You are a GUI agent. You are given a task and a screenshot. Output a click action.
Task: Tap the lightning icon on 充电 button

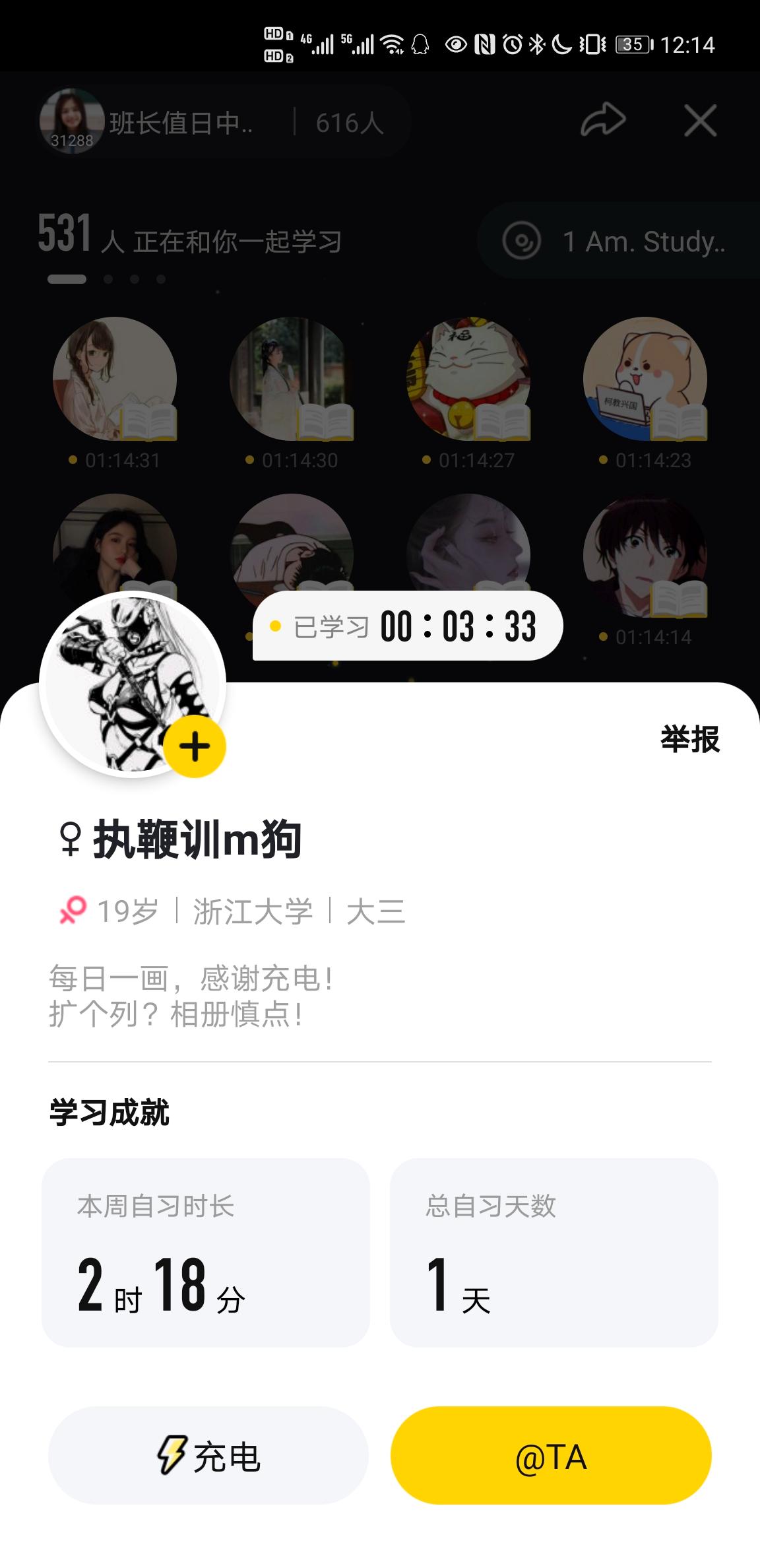pyautogui.click(x=173, y=1457)
